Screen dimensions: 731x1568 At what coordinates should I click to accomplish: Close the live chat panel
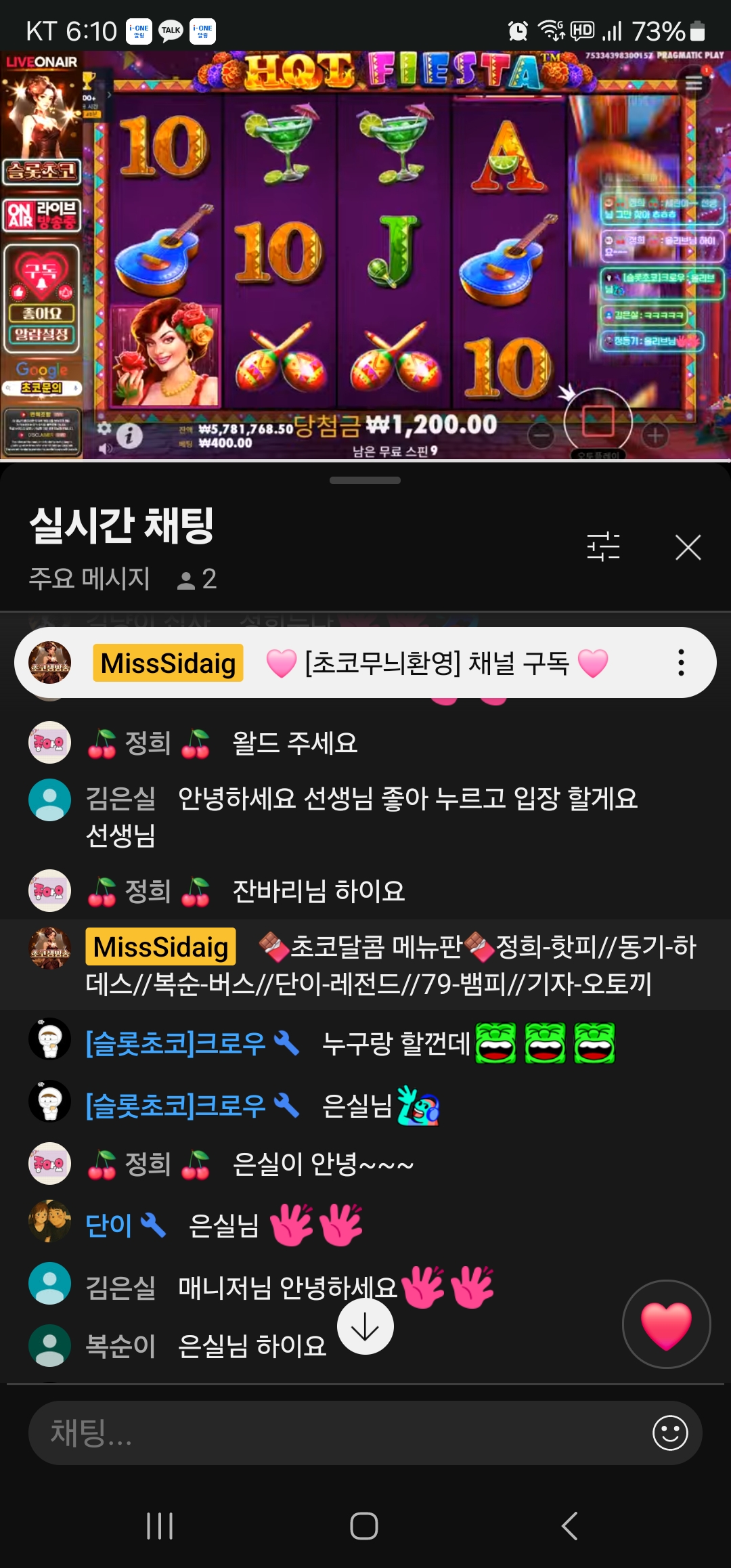[x=688, y=547]
